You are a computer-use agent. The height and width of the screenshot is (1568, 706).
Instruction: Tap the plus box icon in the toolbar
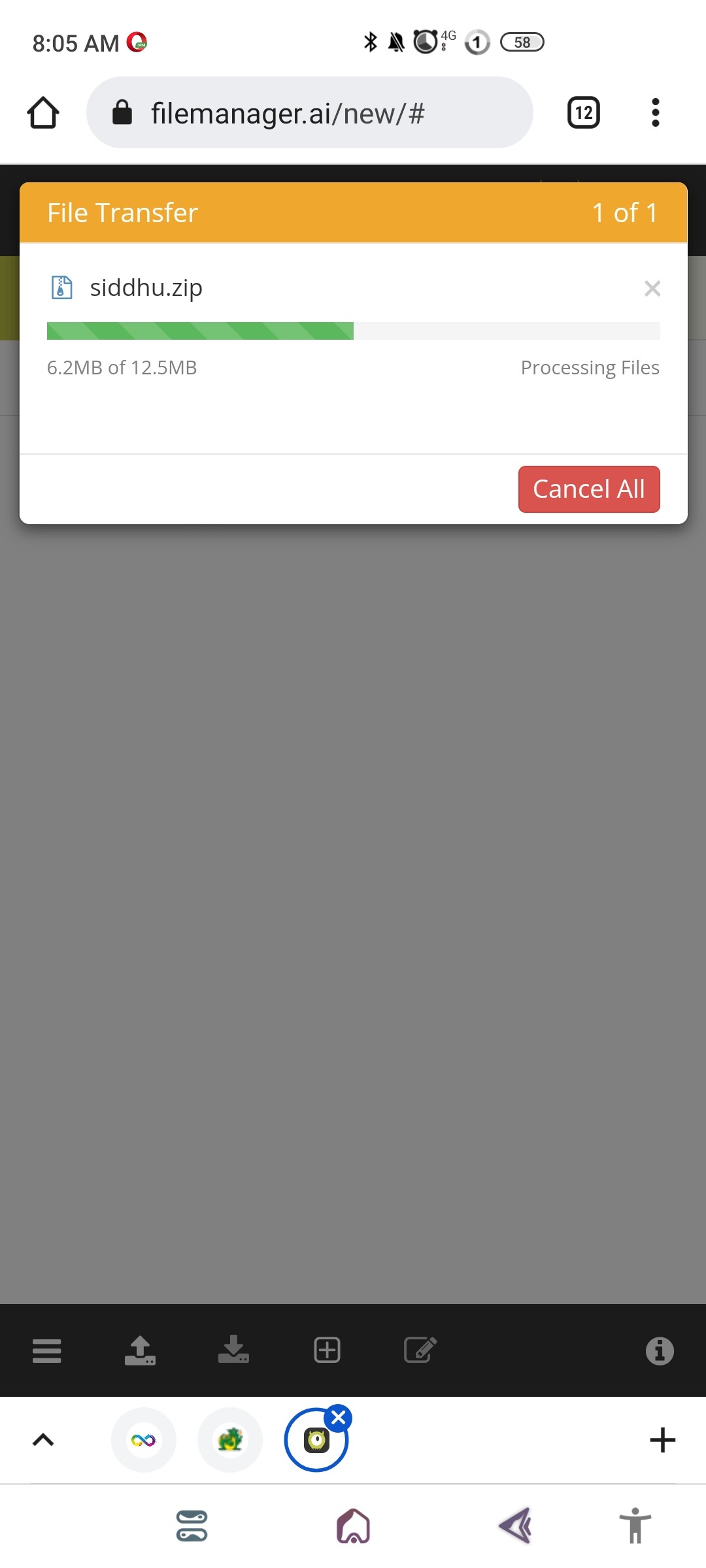327,1350
